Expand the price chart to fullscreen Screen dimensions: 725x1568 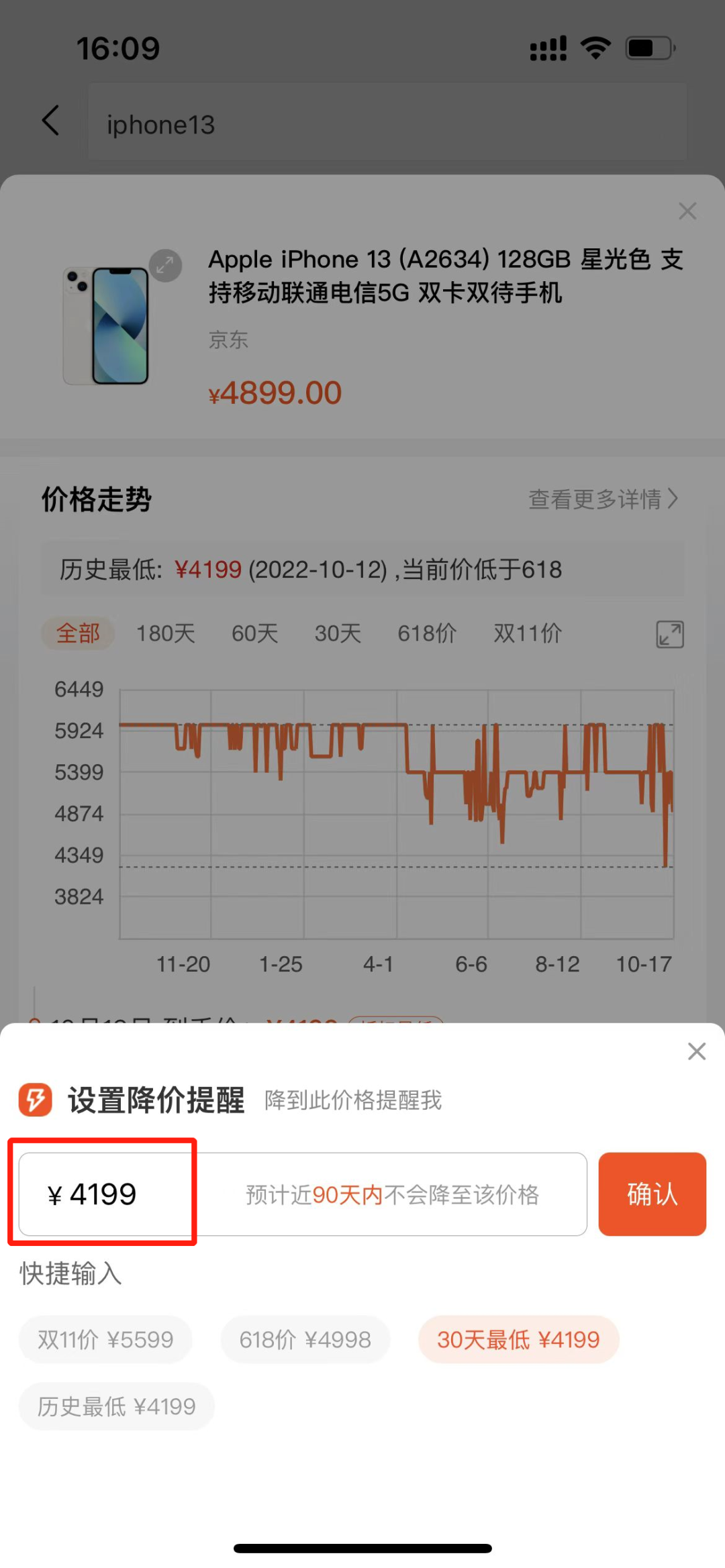tap(669, 634)
